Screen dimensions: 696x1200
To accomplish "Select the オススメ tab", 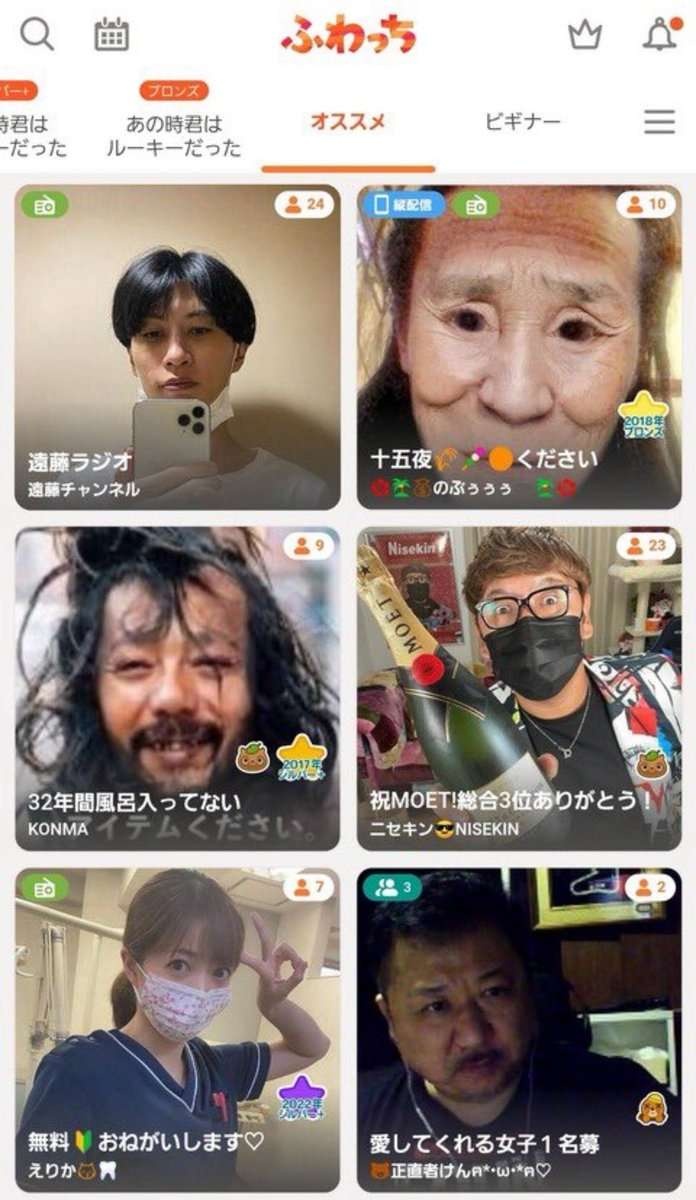I will click(x=348, y=122).
